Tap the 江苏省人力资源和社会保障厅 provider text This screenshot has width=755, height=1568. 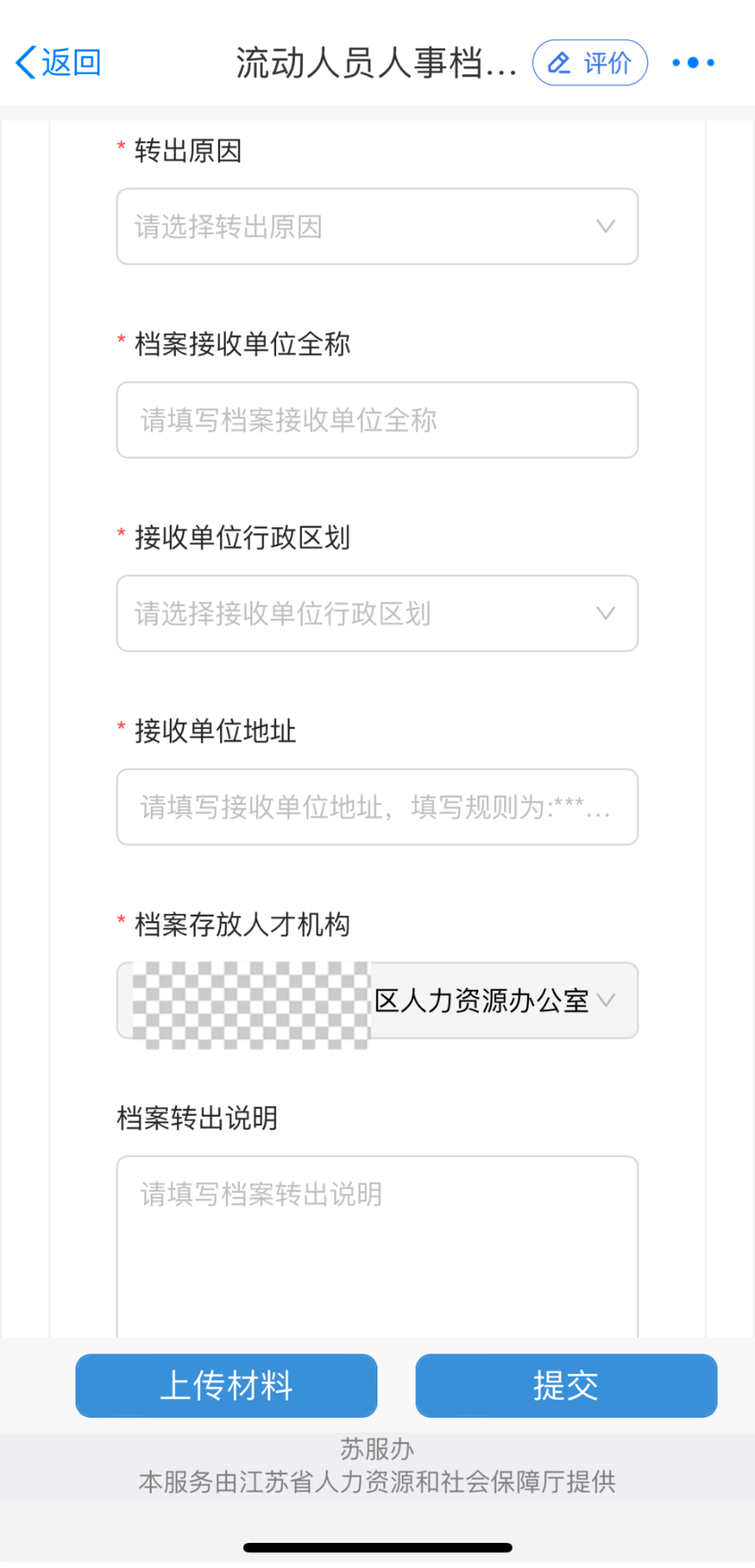coord(377,1483)
